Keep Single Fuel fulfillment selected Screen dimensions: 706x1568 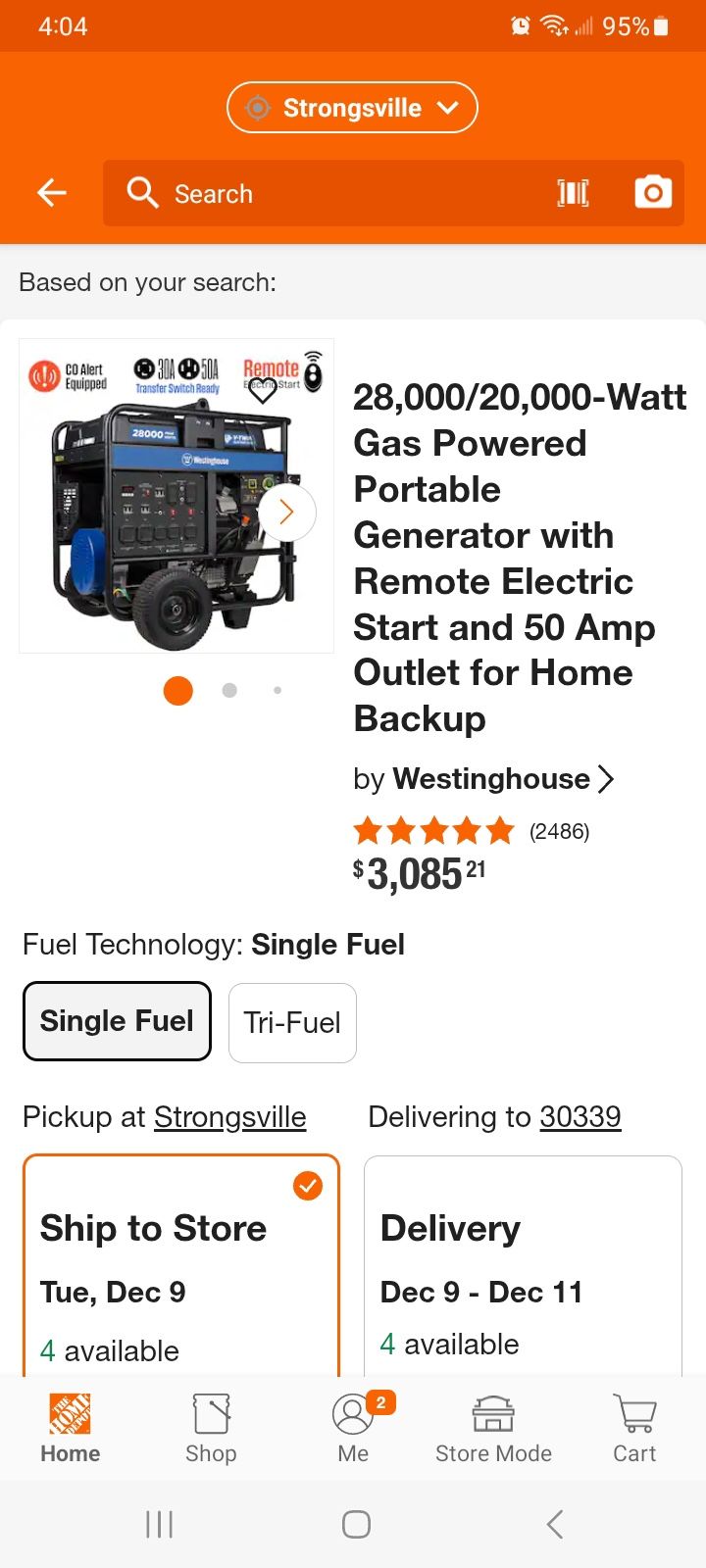[x=117, y=1020]
